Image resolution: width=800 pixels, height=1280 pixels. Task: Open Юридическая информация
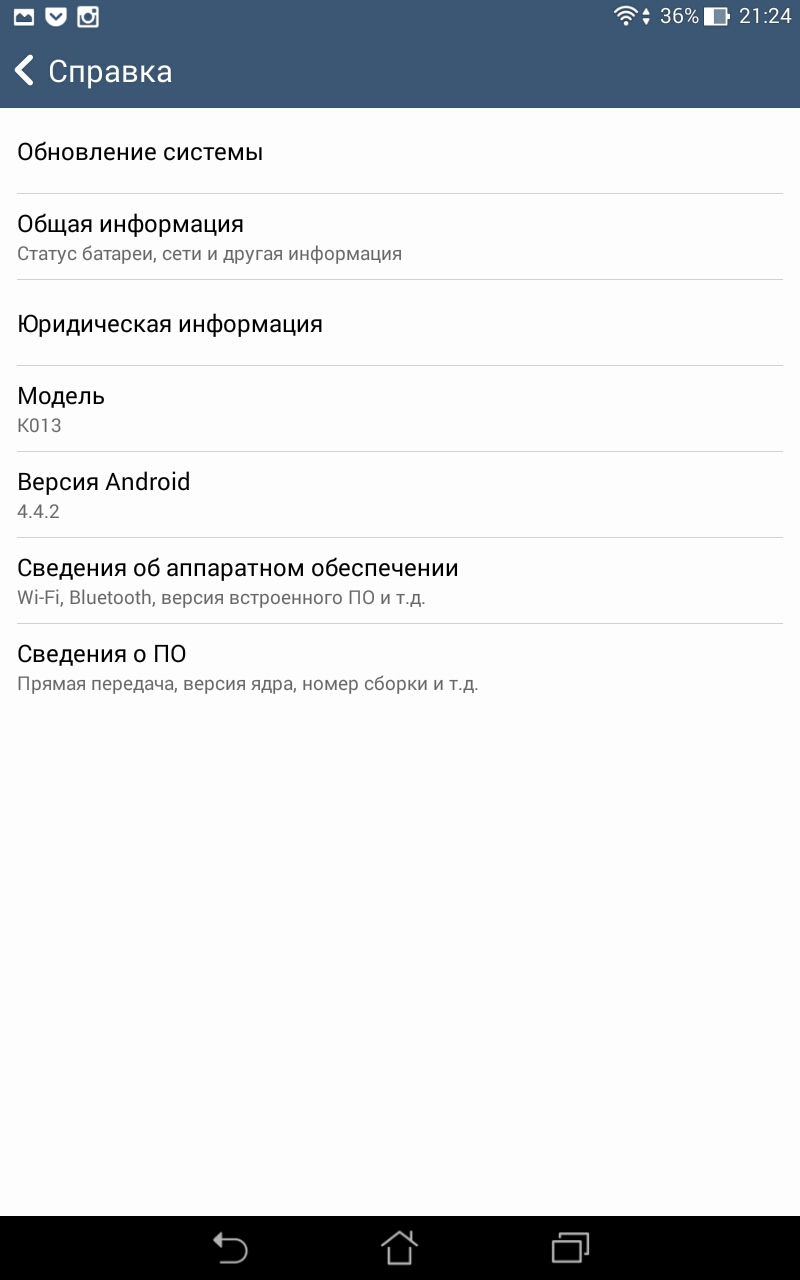(x=400, y=323)
